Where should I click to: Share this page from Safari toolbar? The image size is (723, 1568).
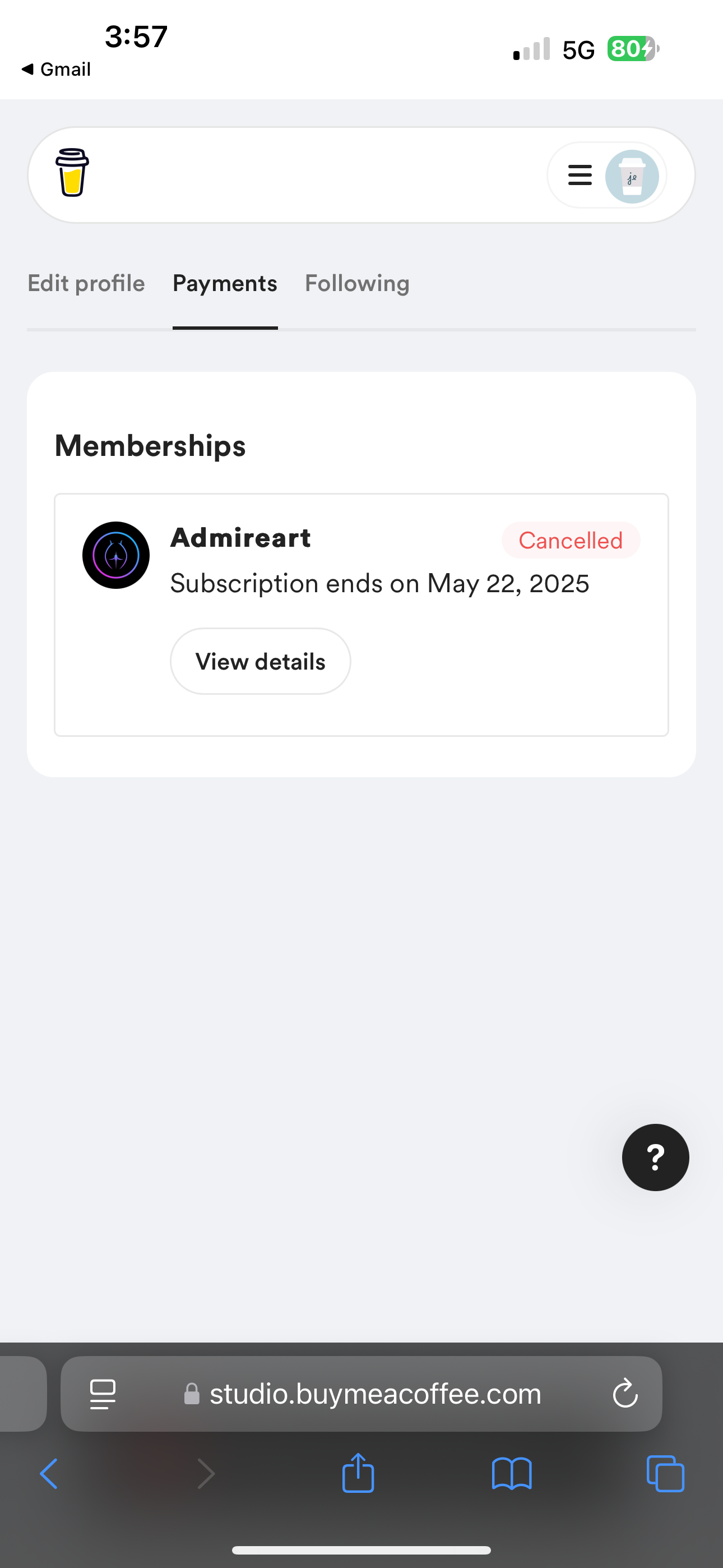(x=358, y=1473)
